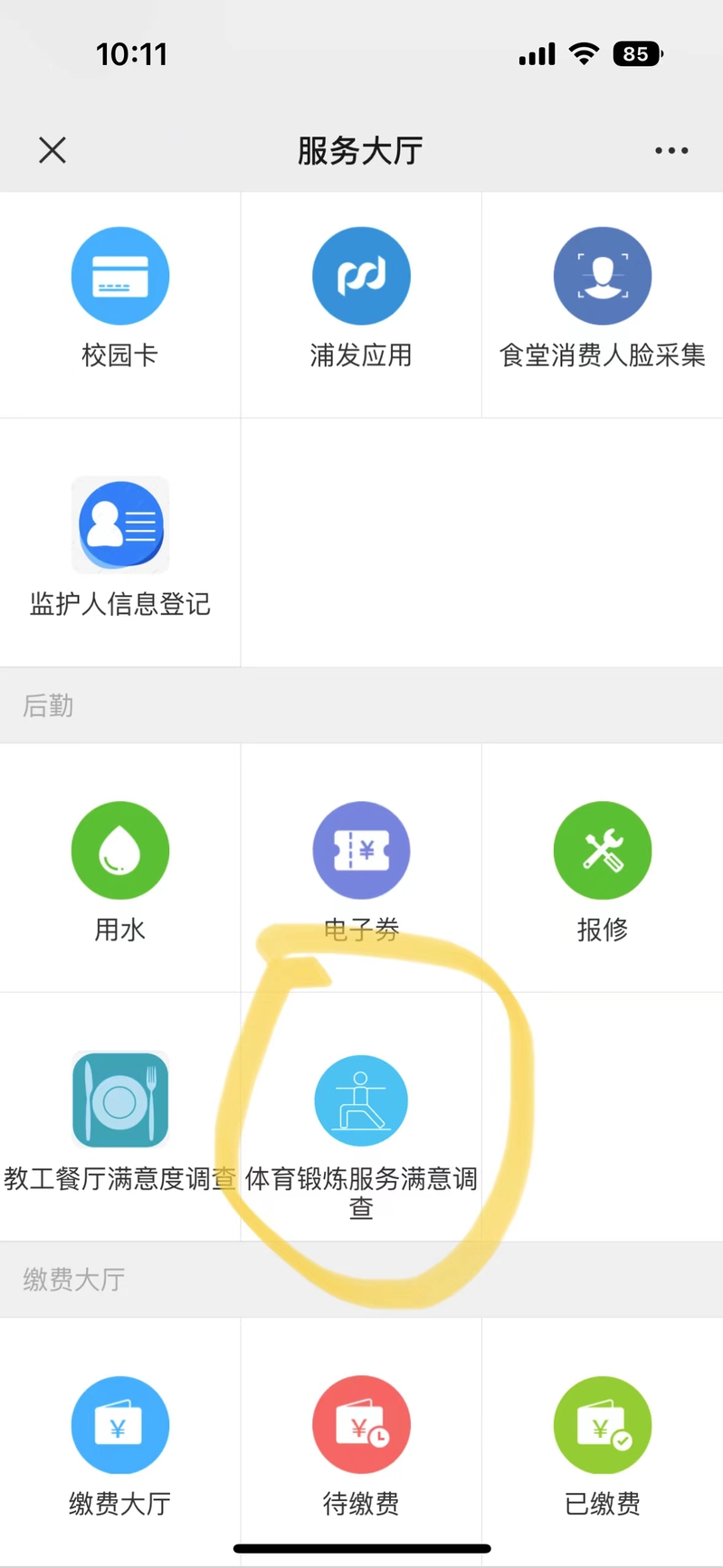This screenshot has height=1568, width=723.
Task: Open 电子券 e-coupons
Action: pyautogui.click(x=361, y=851)
